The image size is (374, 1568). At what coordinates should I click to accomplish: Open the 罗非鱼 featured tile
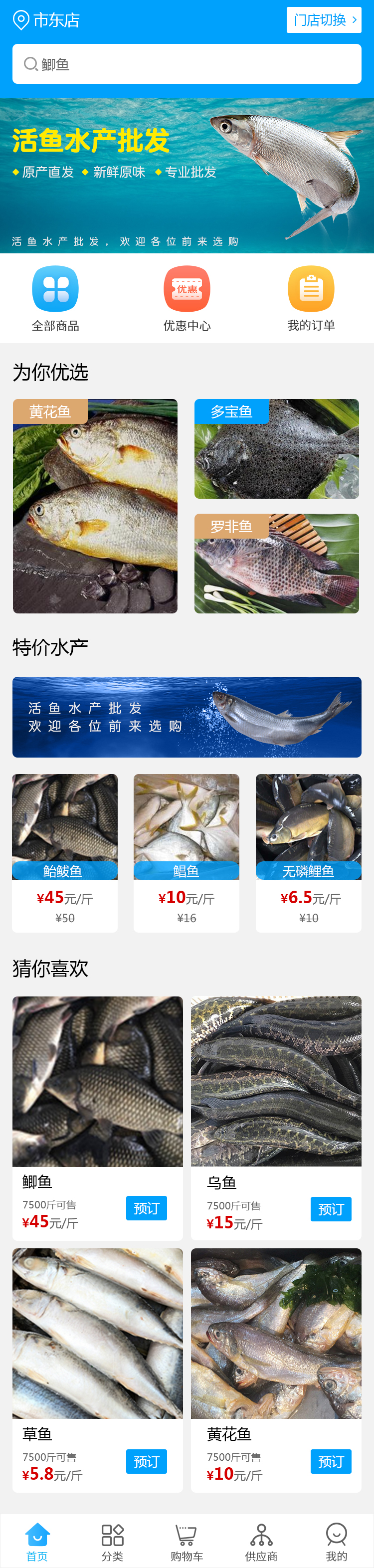tap(277, 563)
